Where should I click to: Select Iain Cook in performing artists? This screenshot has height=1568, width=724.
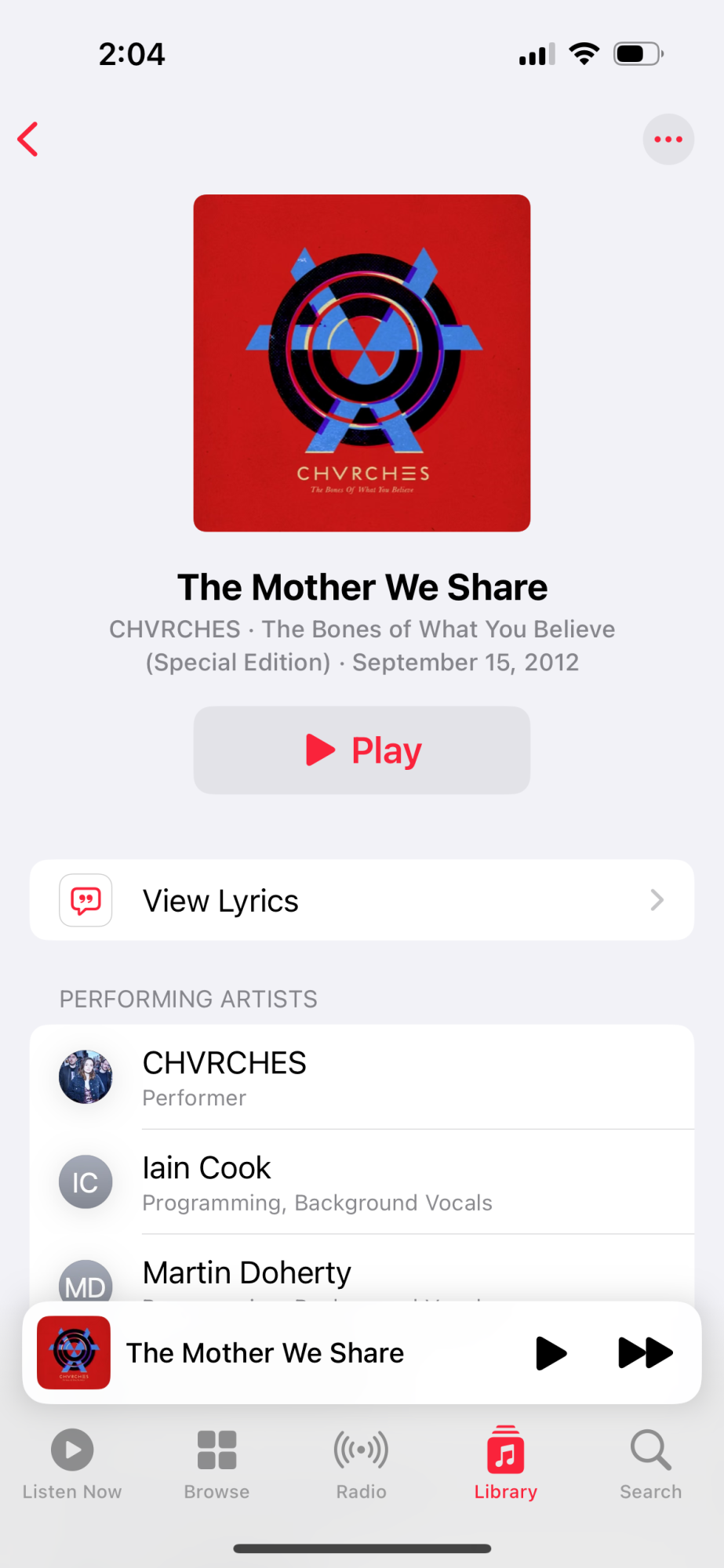[x=362, y=1182]
